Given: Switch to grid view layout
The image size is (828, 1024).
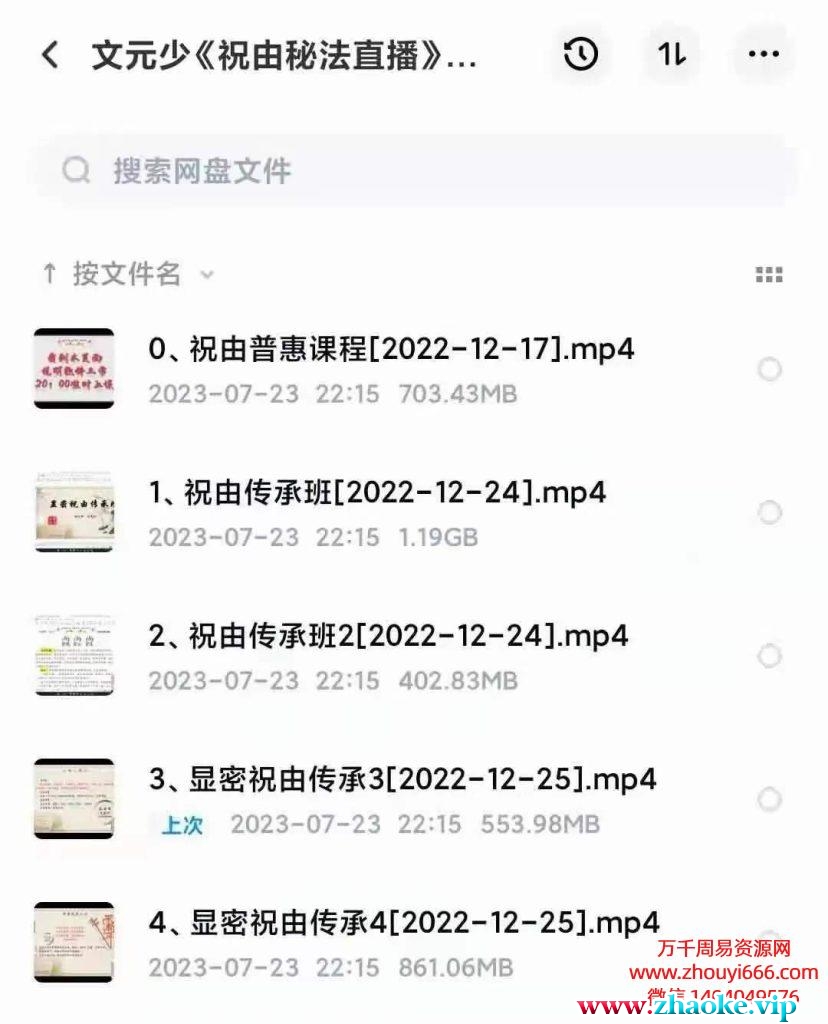Looking at the screenshot, I should (768, 275).
